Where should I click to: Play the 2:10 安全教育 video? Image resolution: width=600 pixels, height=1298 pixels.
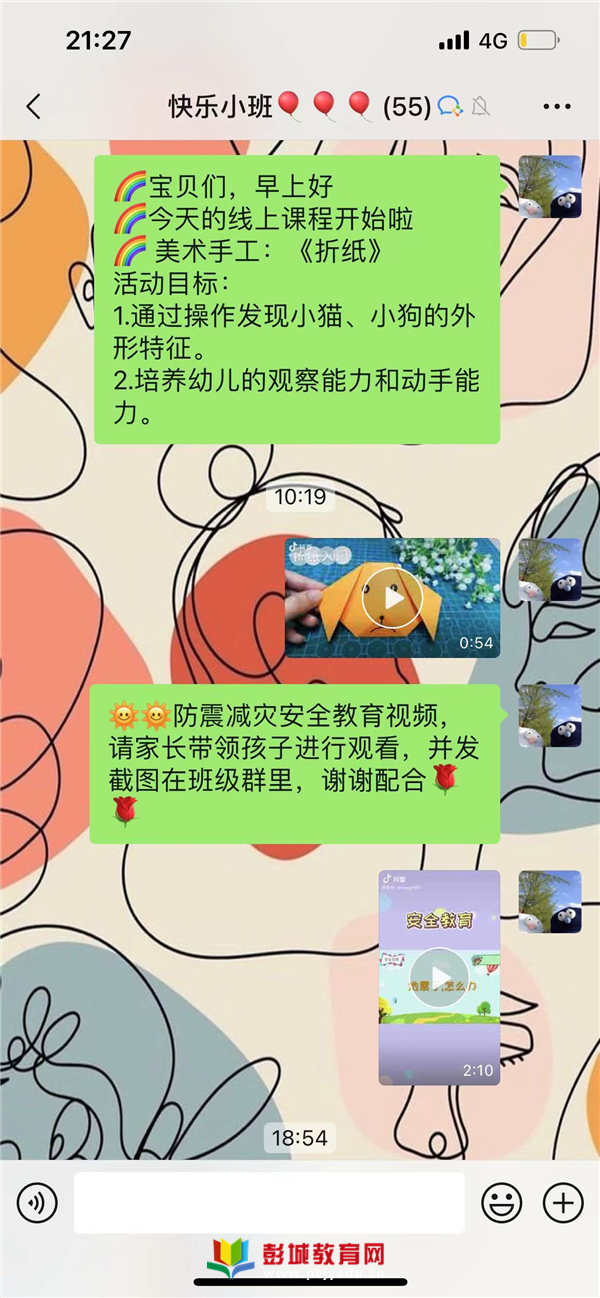[x=438, y=977]
